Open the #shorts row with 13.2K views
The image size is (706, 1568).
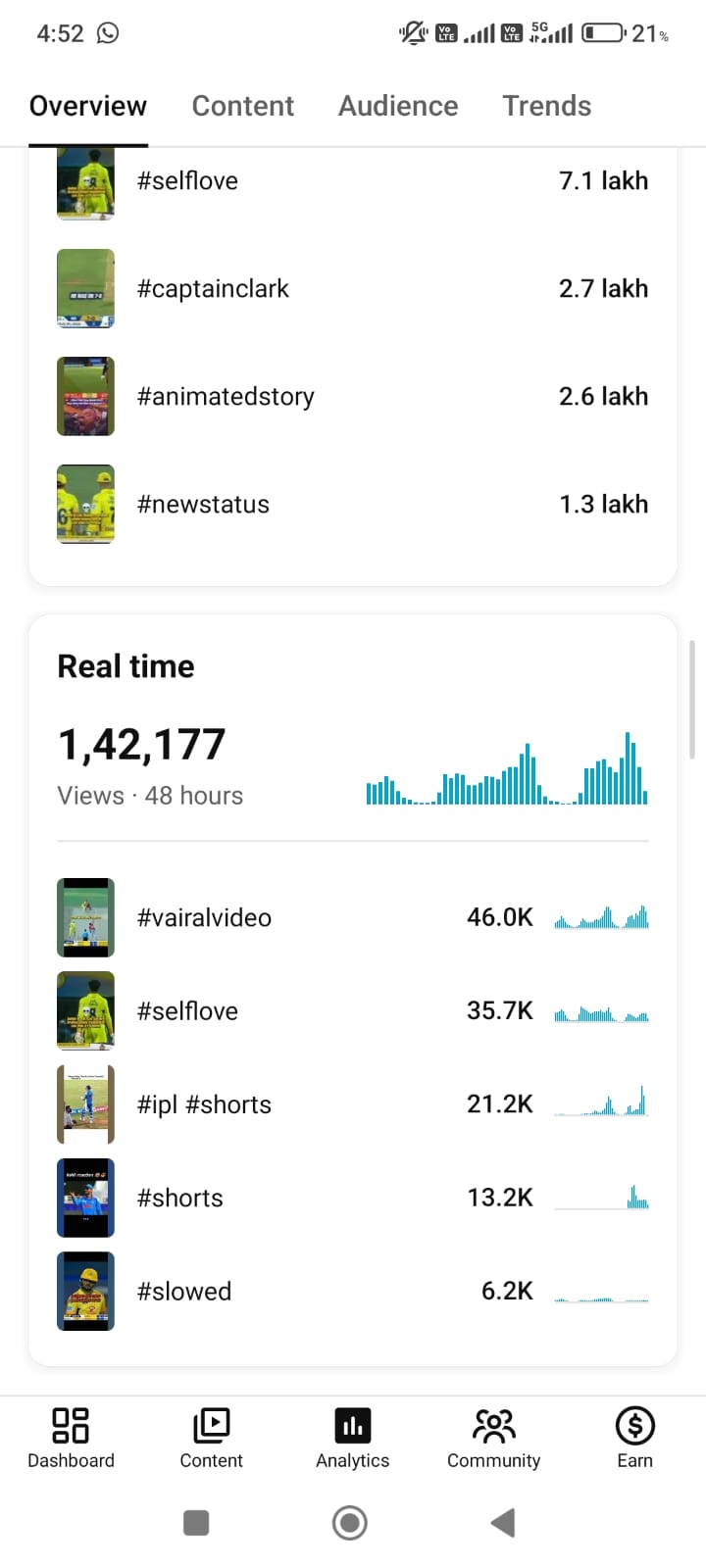[x=353, y=1198]
